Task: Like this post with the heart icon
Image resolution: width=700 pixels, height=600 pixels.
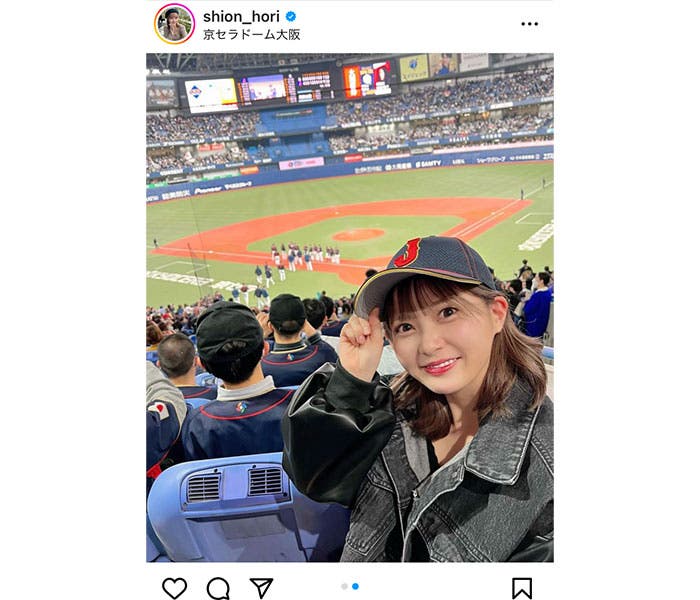Action: point(174,588)
